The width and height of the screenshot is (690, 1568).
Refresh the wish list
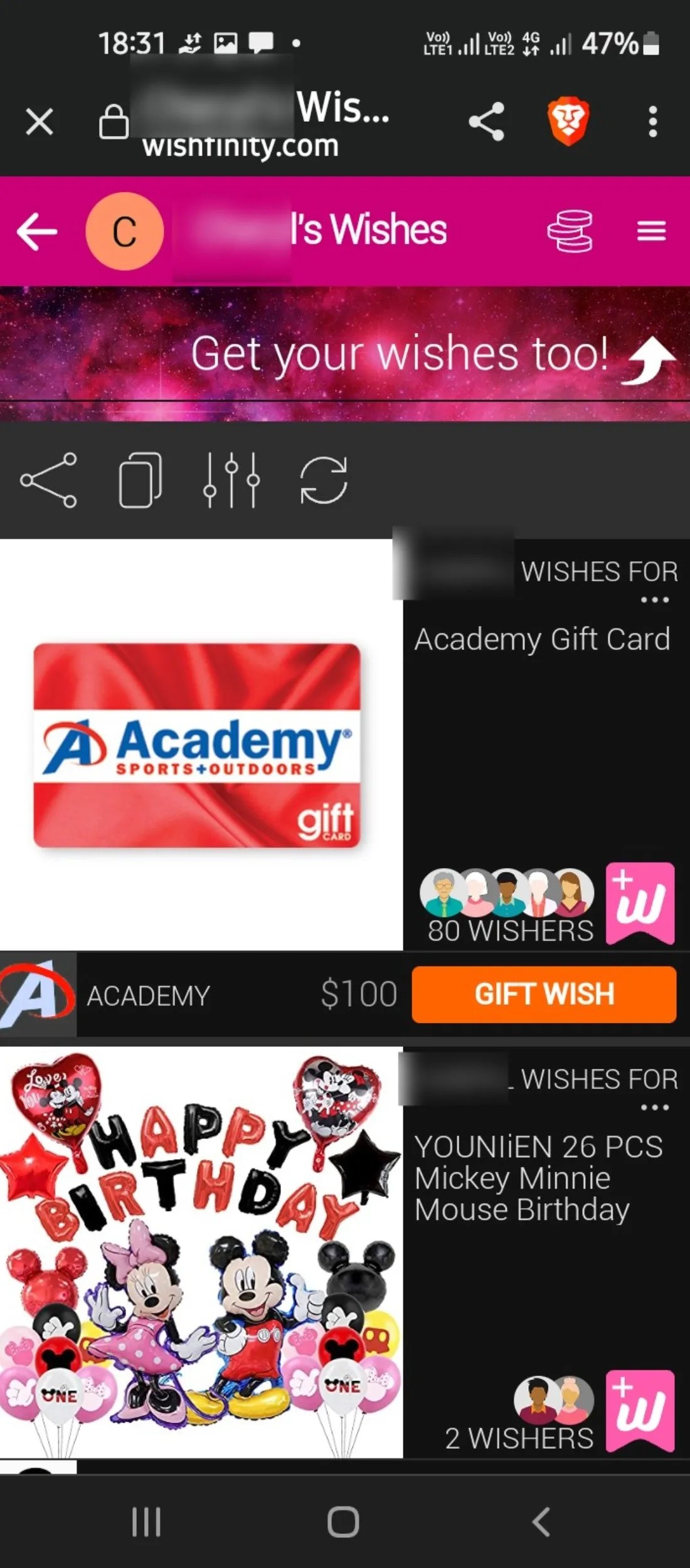(323, 480)
